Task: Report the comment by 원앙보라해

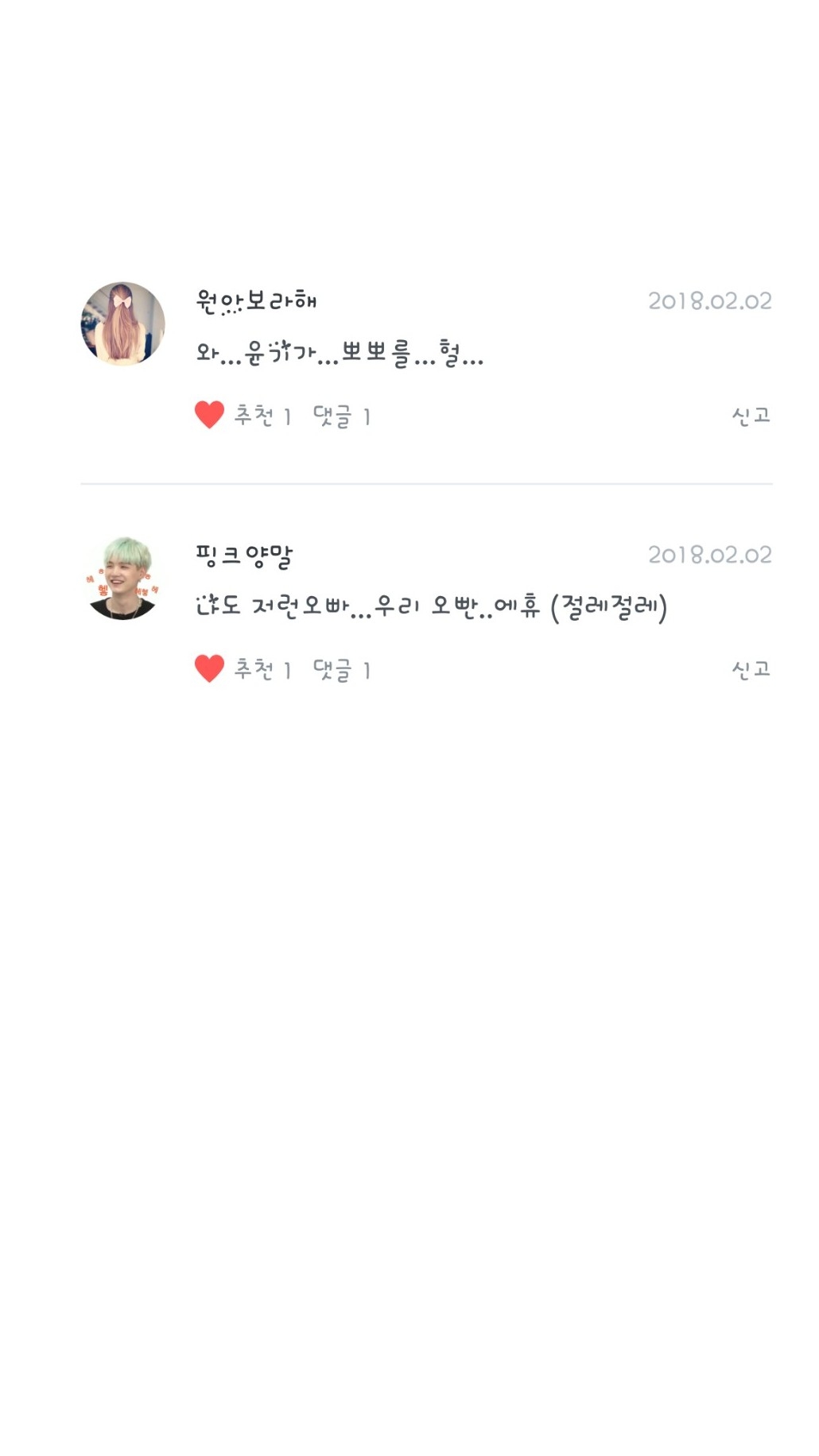Action: [x=751, y=415]
